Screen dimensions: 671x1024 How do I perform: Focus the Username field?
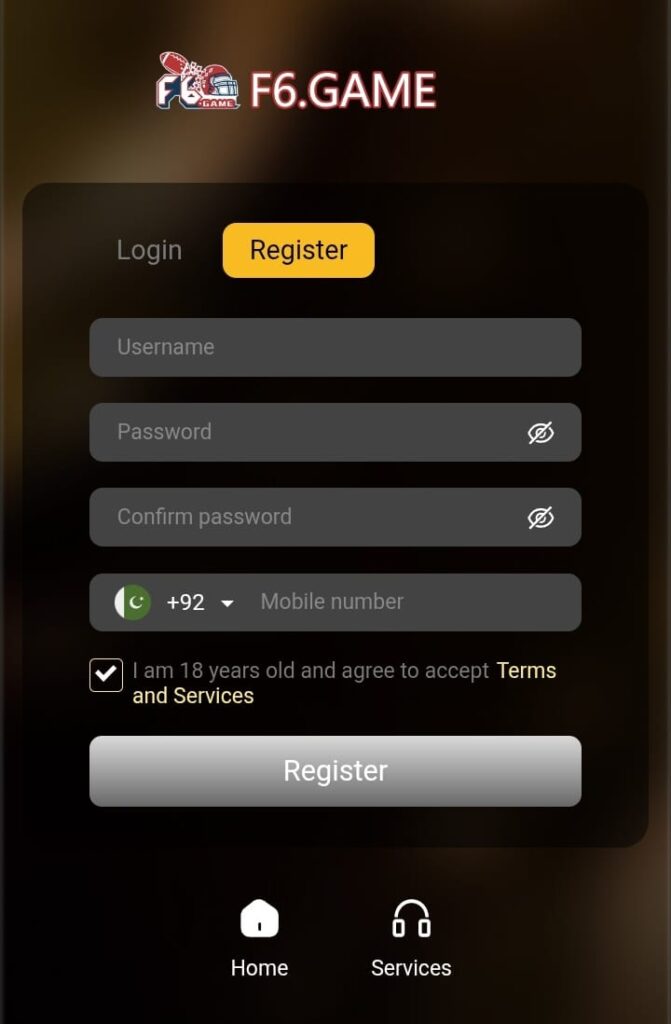point(335,347)
